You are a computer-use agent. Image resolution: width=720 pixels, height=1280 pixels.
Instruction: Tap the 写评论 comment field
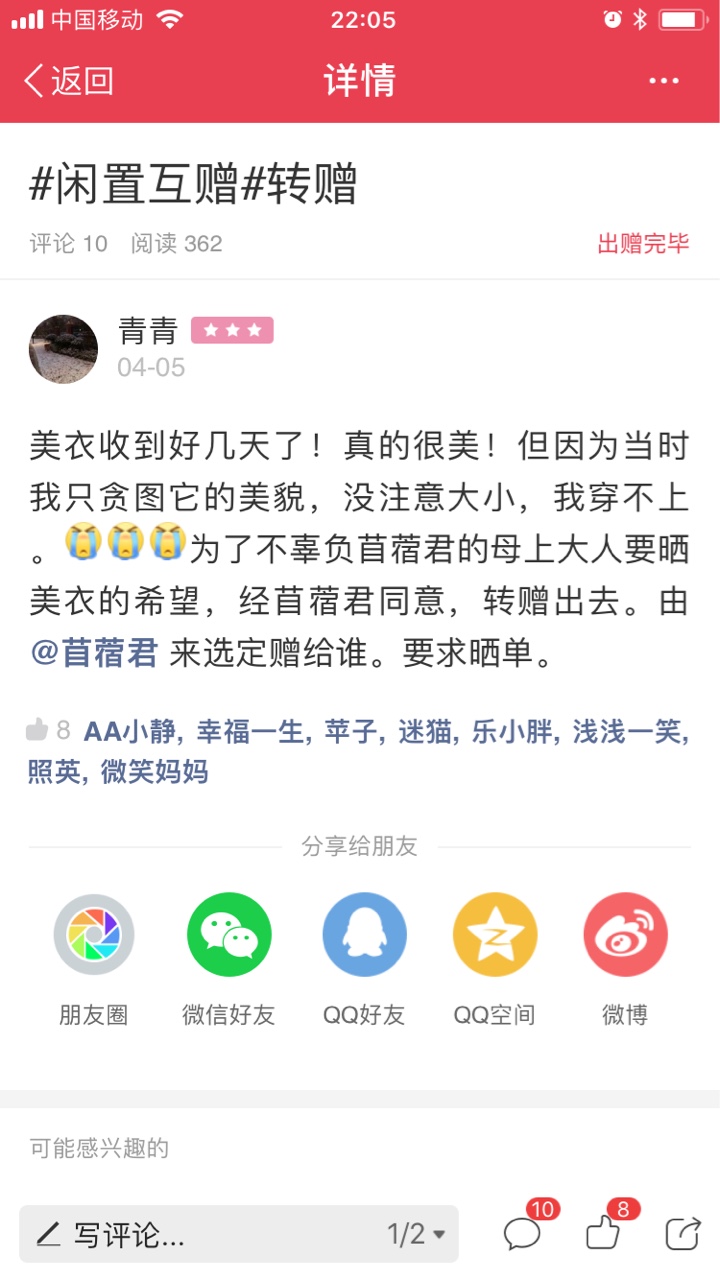[200, 1234]
